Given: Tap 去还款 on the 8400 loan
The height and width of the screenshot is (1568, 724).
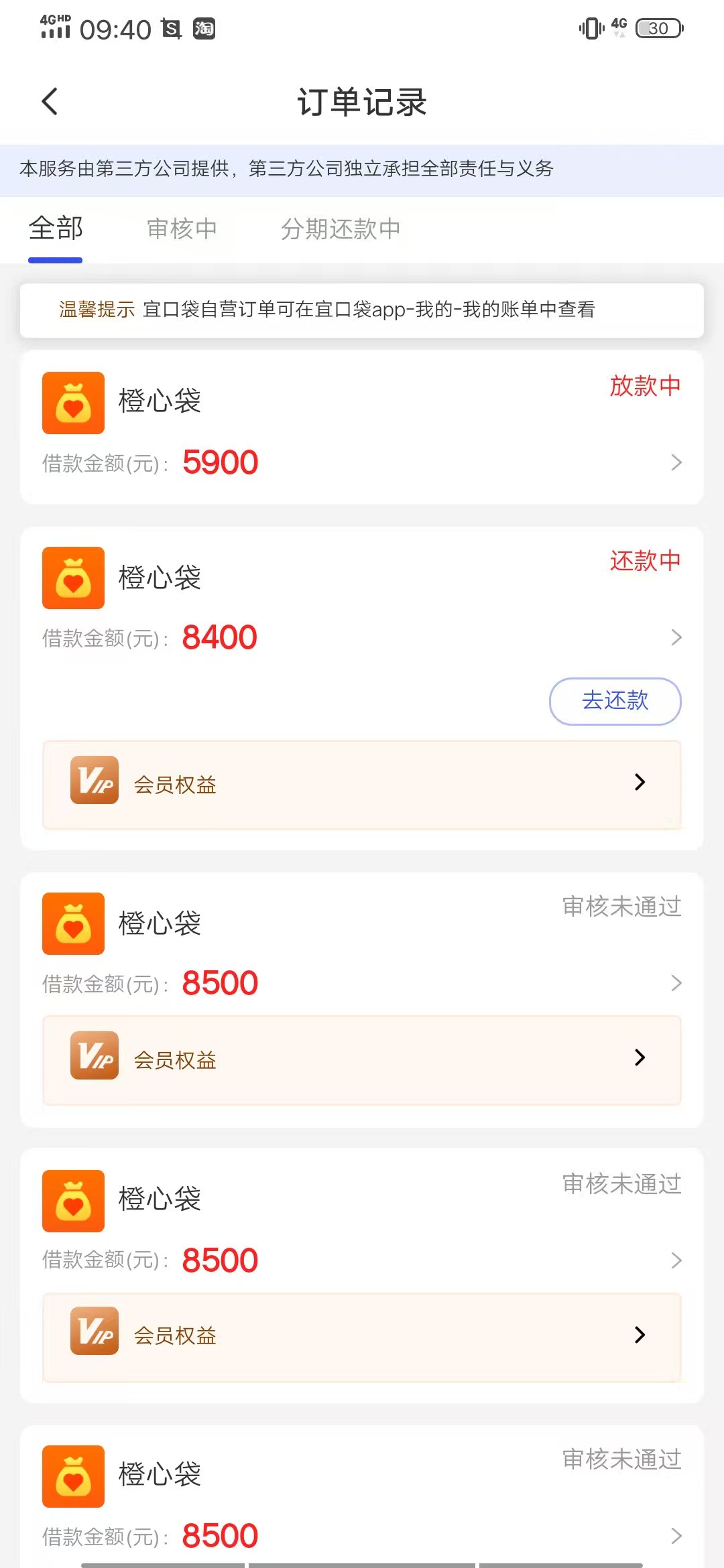Looking at the screenshot, I should (614, 701).
